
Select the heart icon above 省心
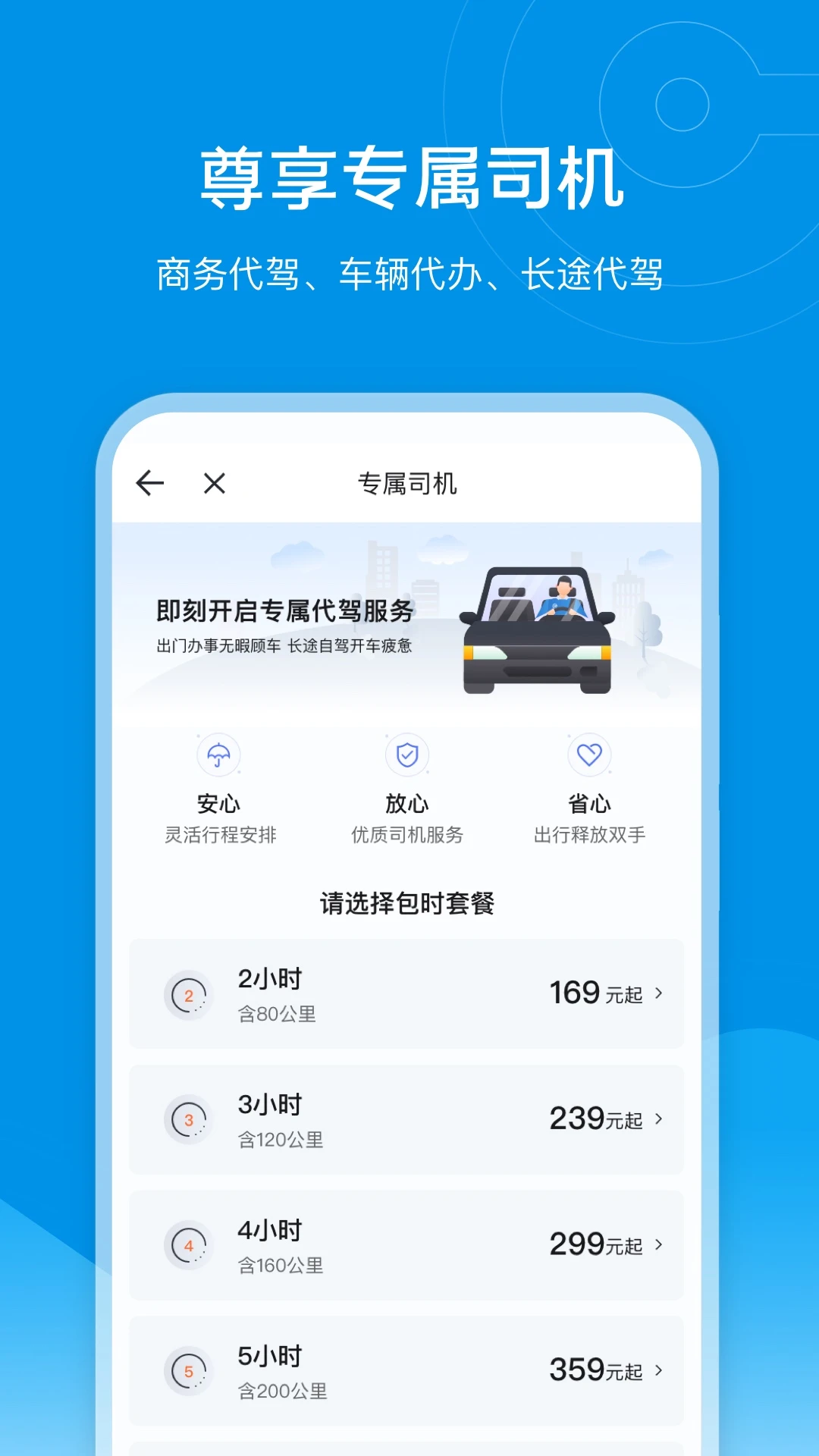coord(589,756)
